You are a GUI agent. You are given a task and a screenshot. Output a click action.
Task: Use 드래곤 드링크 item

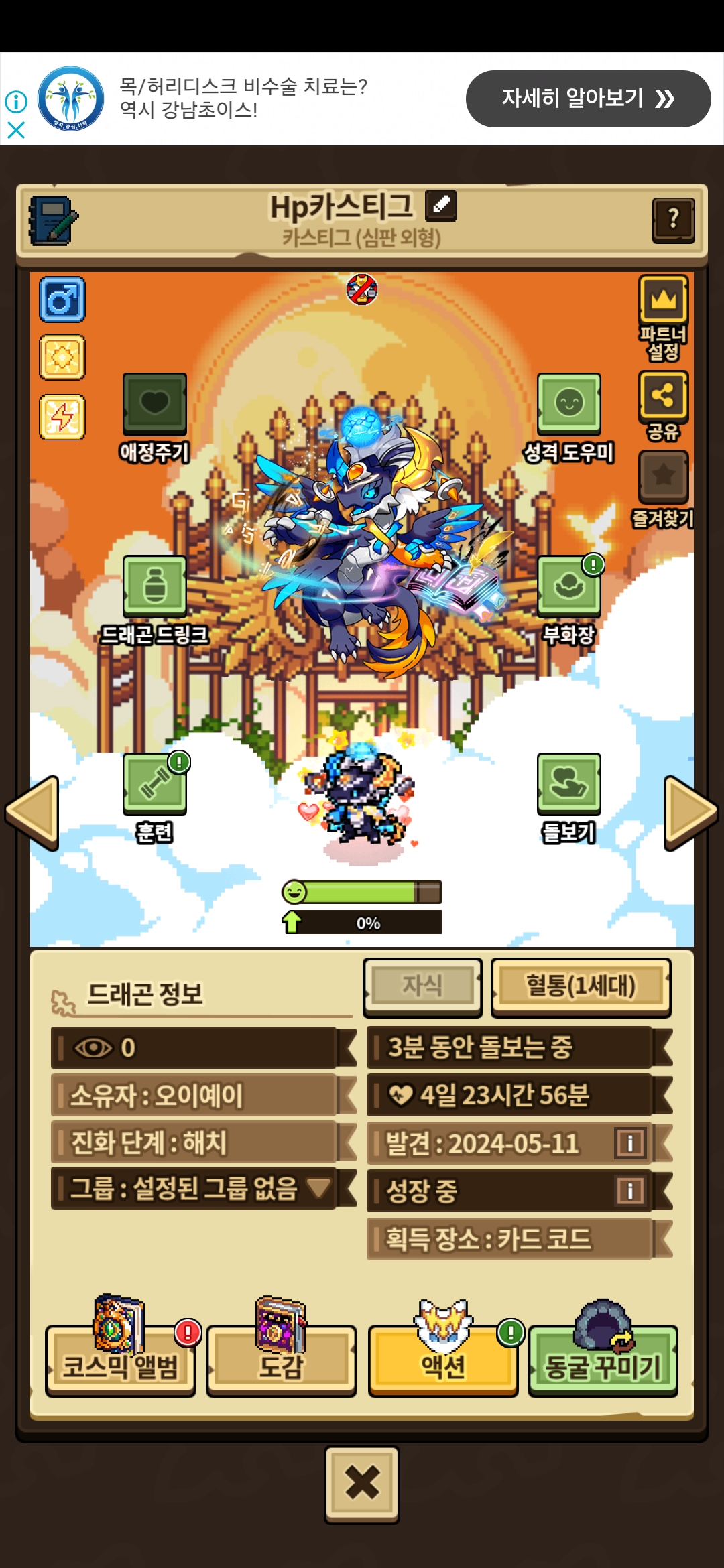pos(154,586)
